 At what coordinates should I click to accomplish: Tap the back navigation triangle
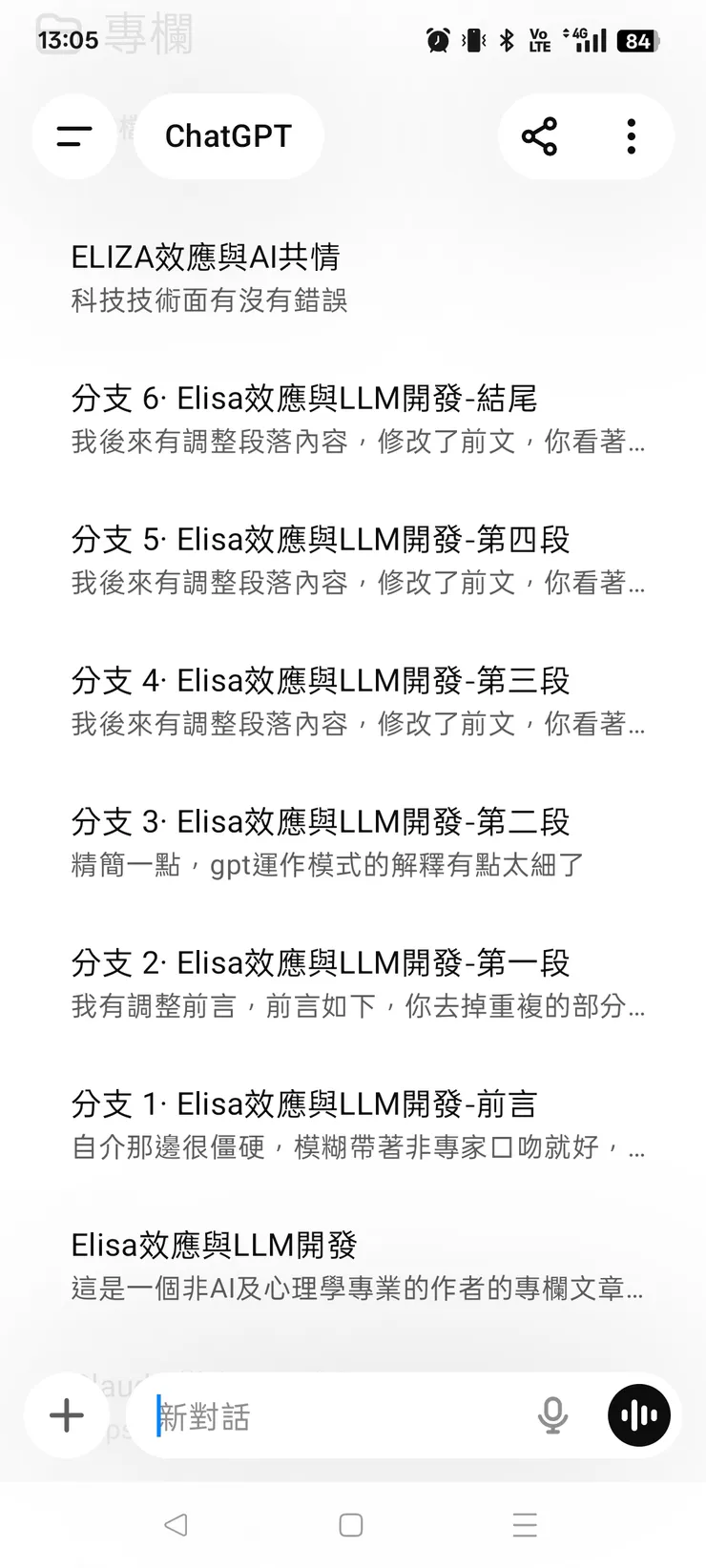[176, 1526]
